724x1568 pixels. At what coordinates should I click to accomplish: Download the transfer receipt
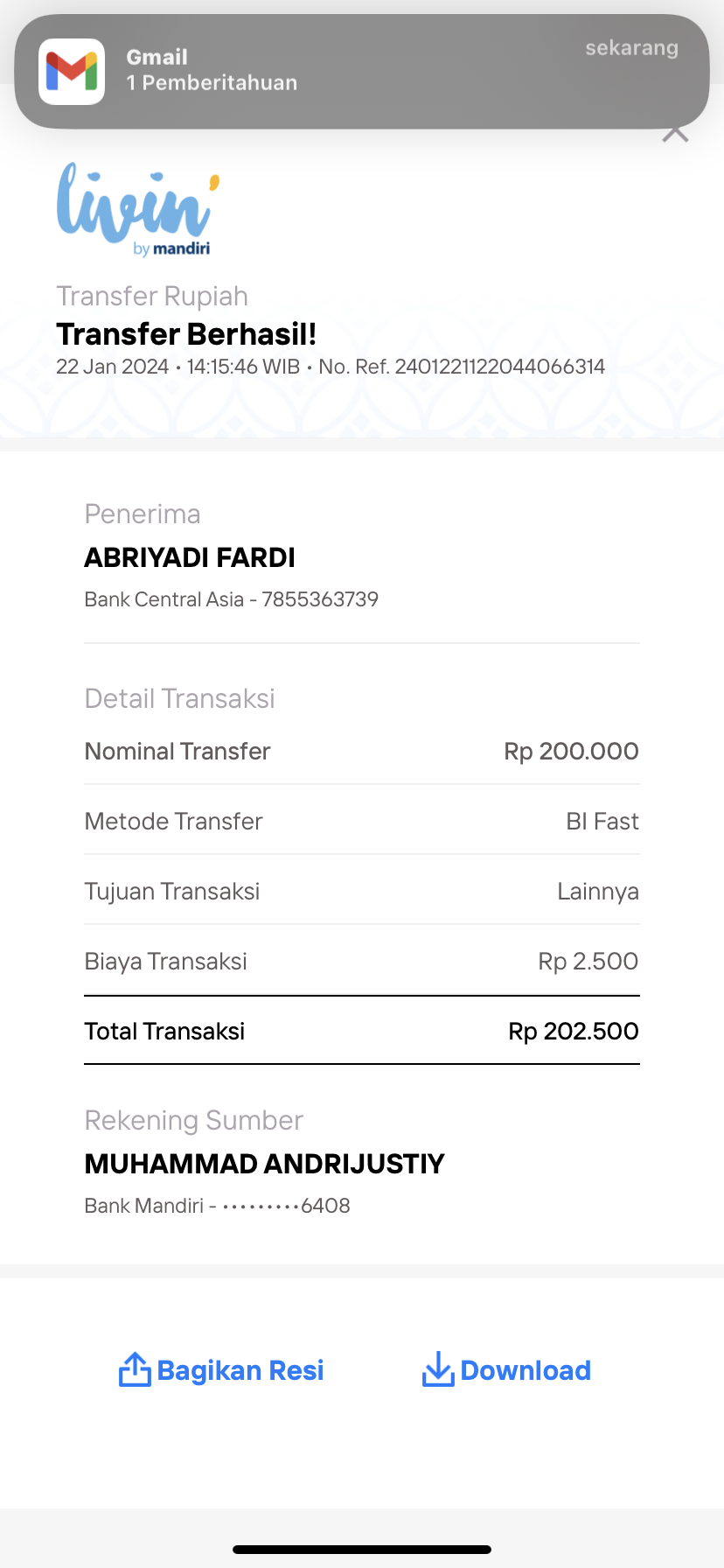[x=506, y=1369]
